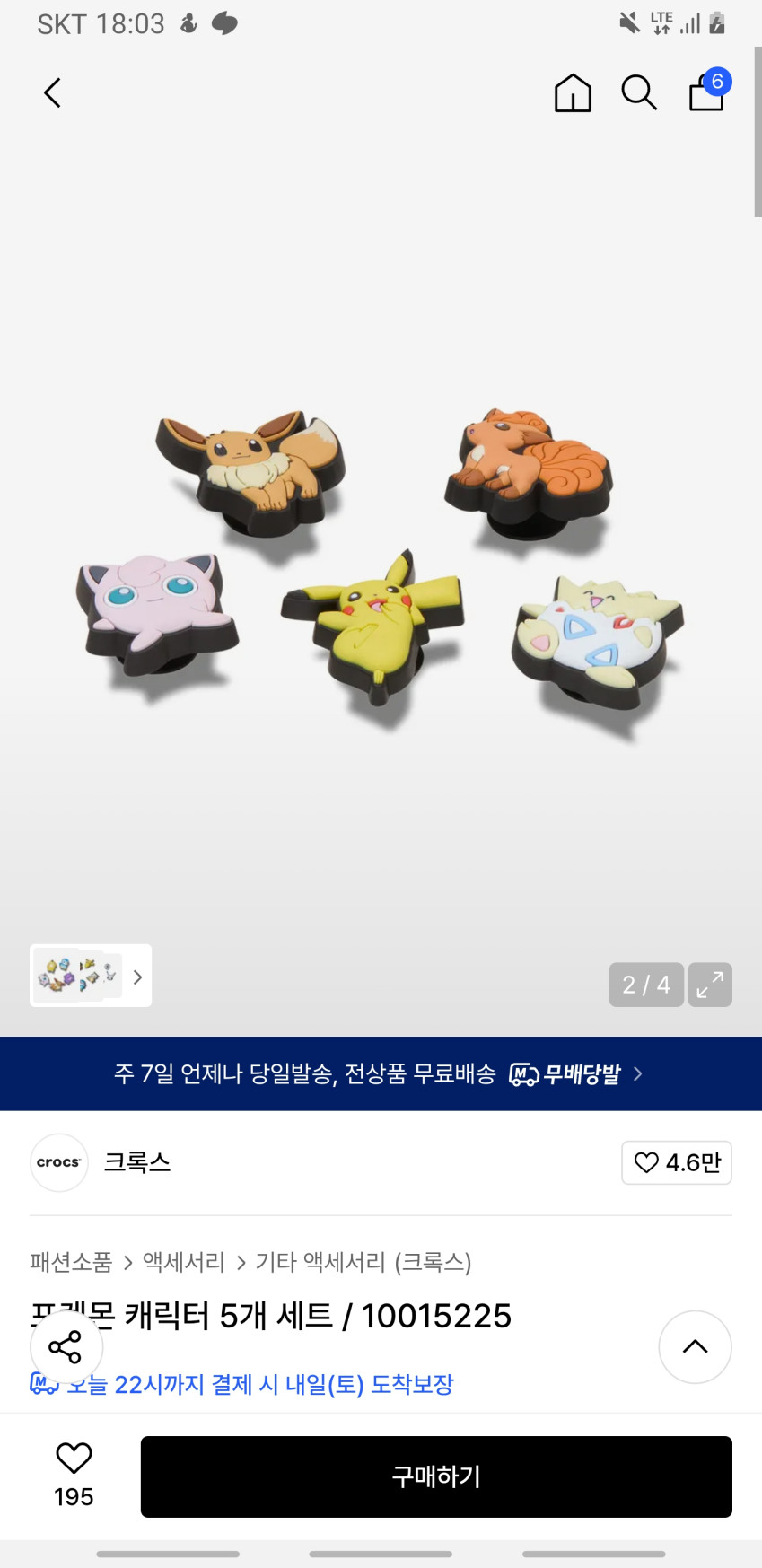Add product to wishlist with heart 195
Viewport: 762px width, 1568px height.
(x=74, y=1475)
